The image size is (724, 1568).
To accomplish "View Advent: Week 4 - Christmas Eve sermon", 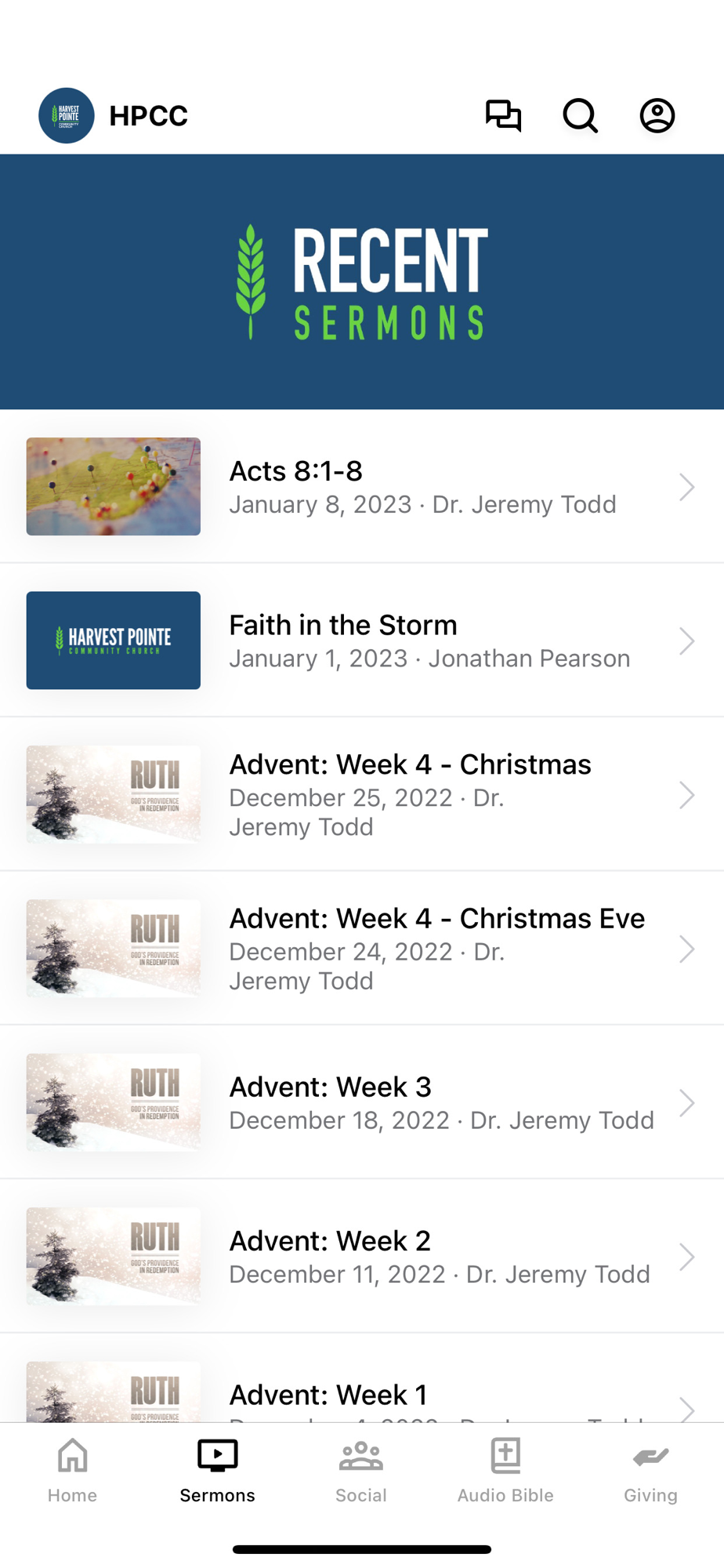I will click(361, 948).
